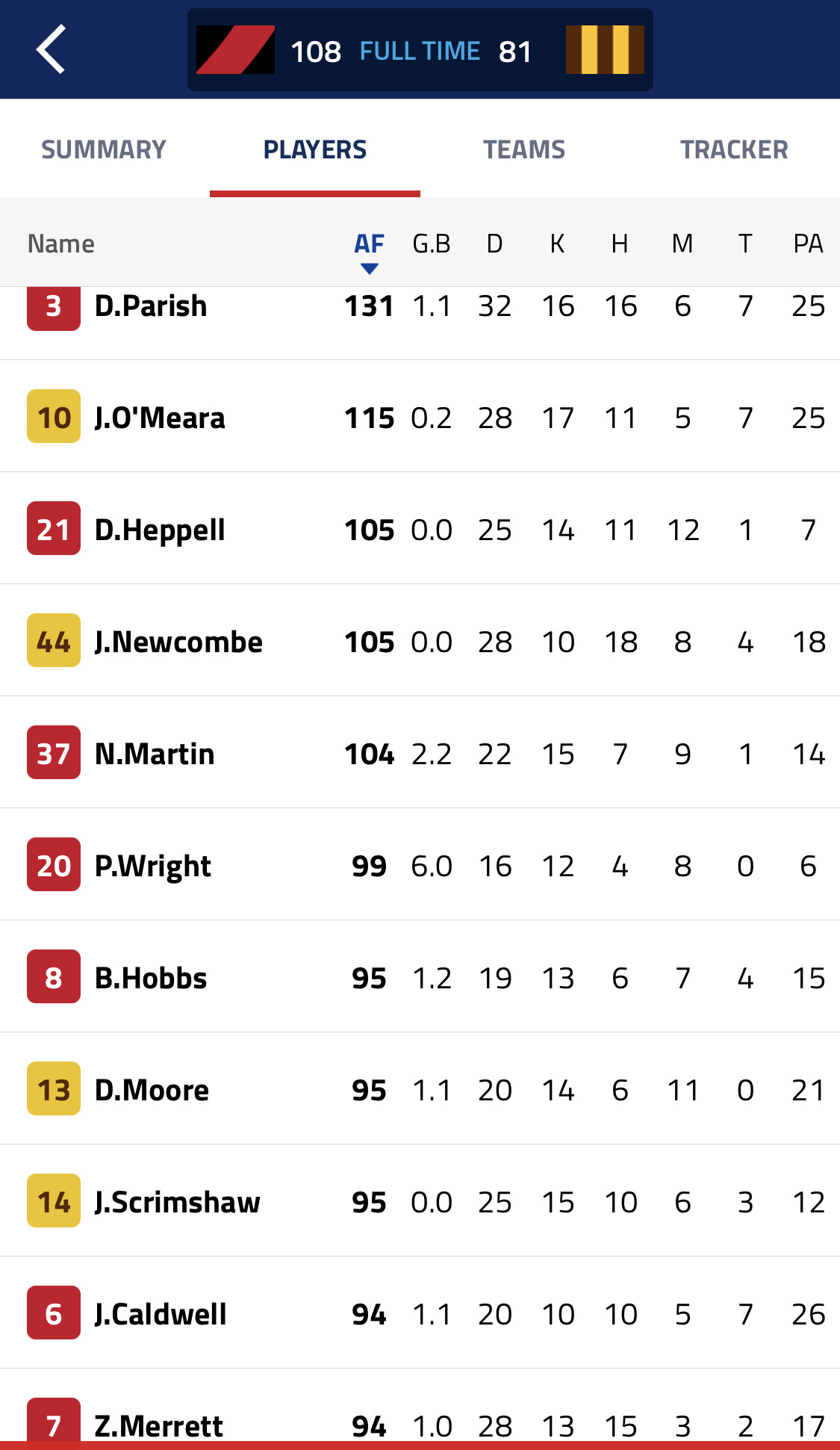Open J.Newcombe player row
This screenshot has height=1450, width=840.
coord(420,640)
